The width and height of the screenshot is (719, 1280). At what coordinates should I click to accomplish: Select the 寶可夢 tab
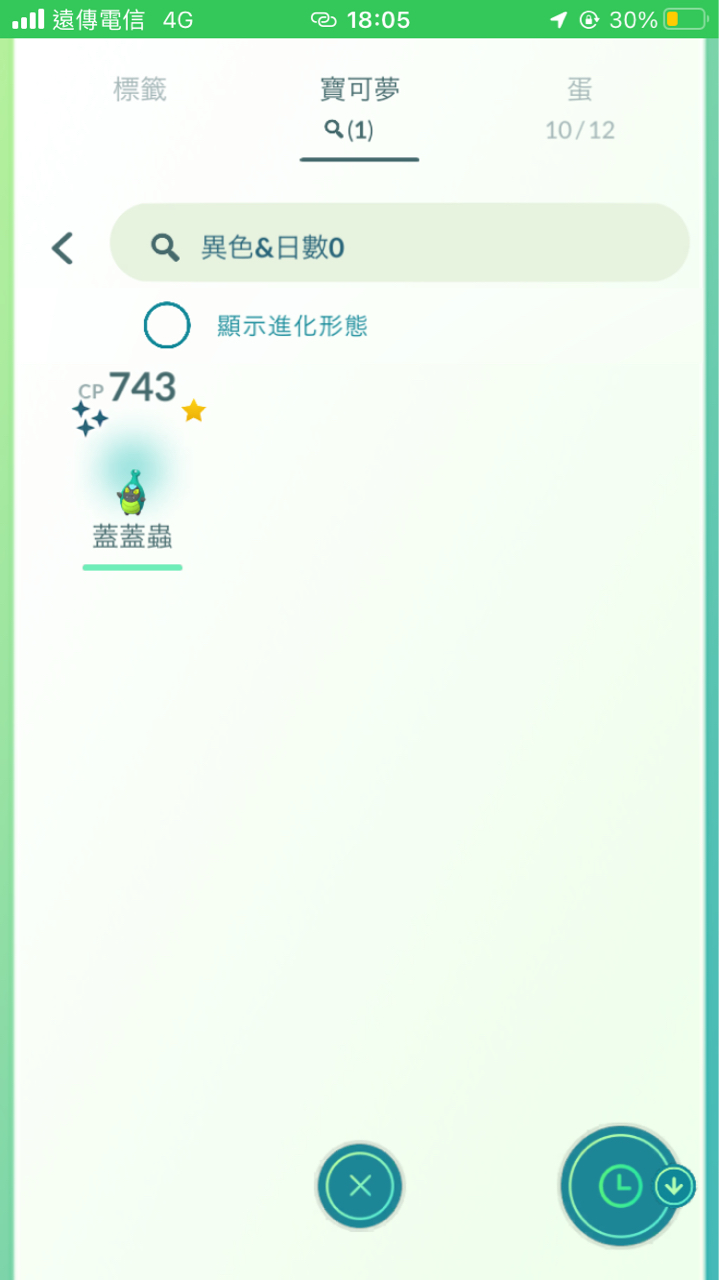(359, 105)
